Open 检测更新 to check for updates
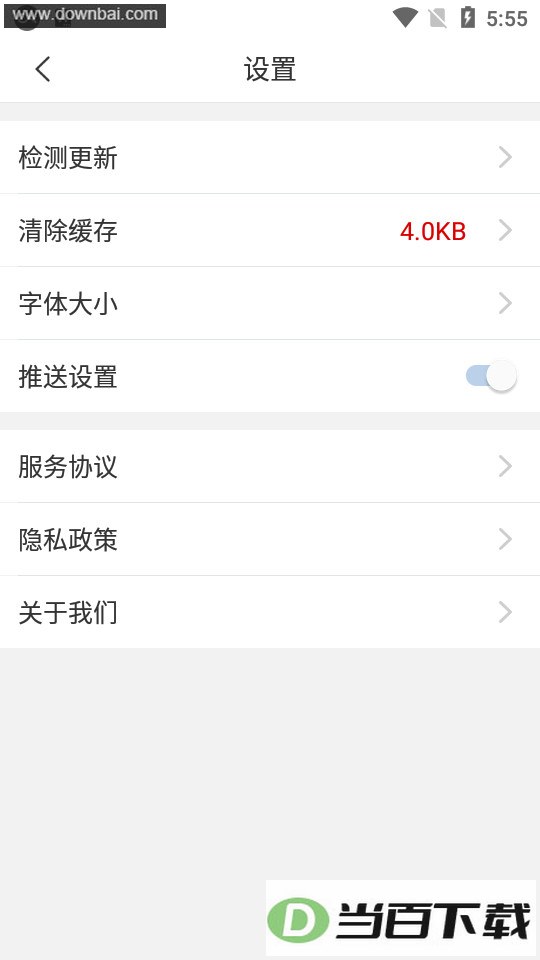This screenshot has height=960, width=540. coord(270,157)
